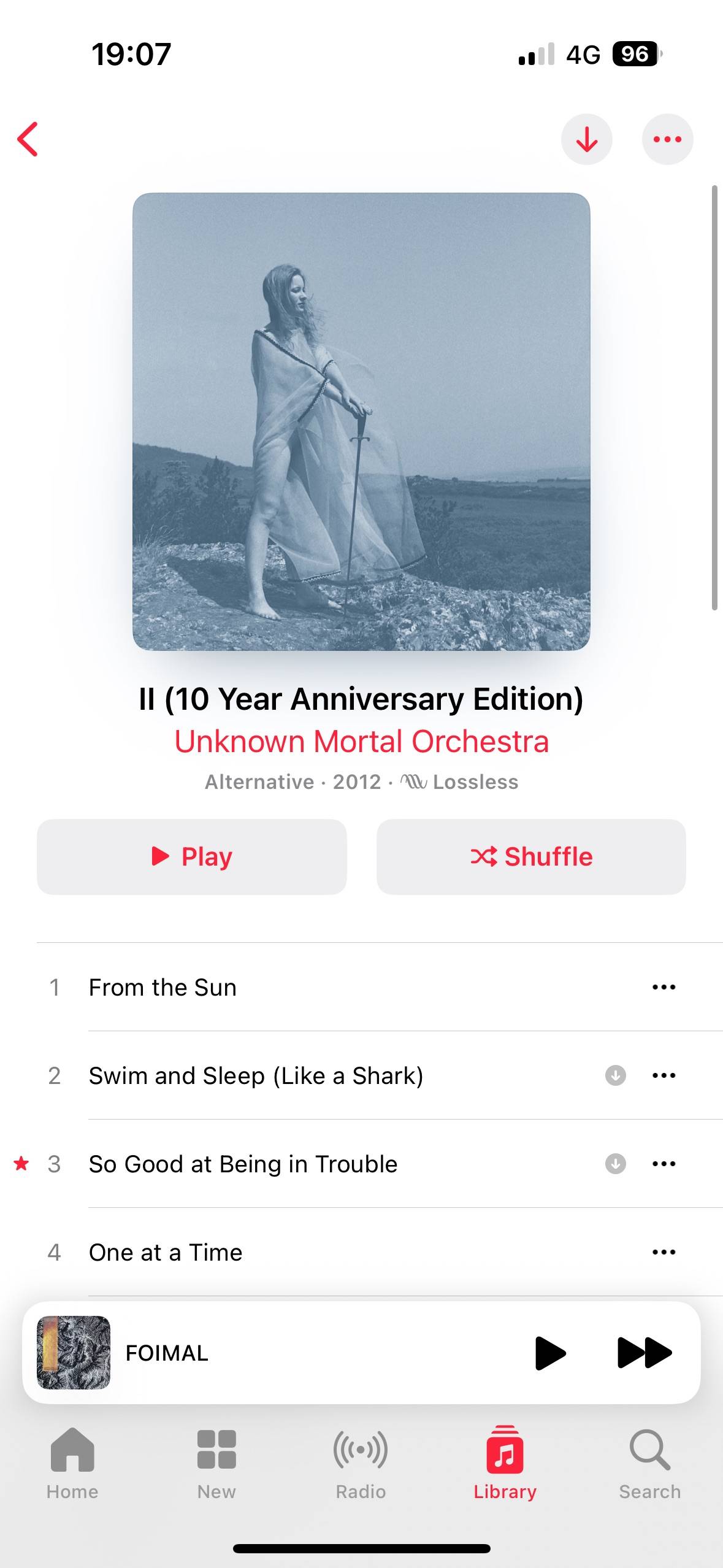723x1568 pixels.
Task: Switch to the Home tab
Action: pos(72,1463)
